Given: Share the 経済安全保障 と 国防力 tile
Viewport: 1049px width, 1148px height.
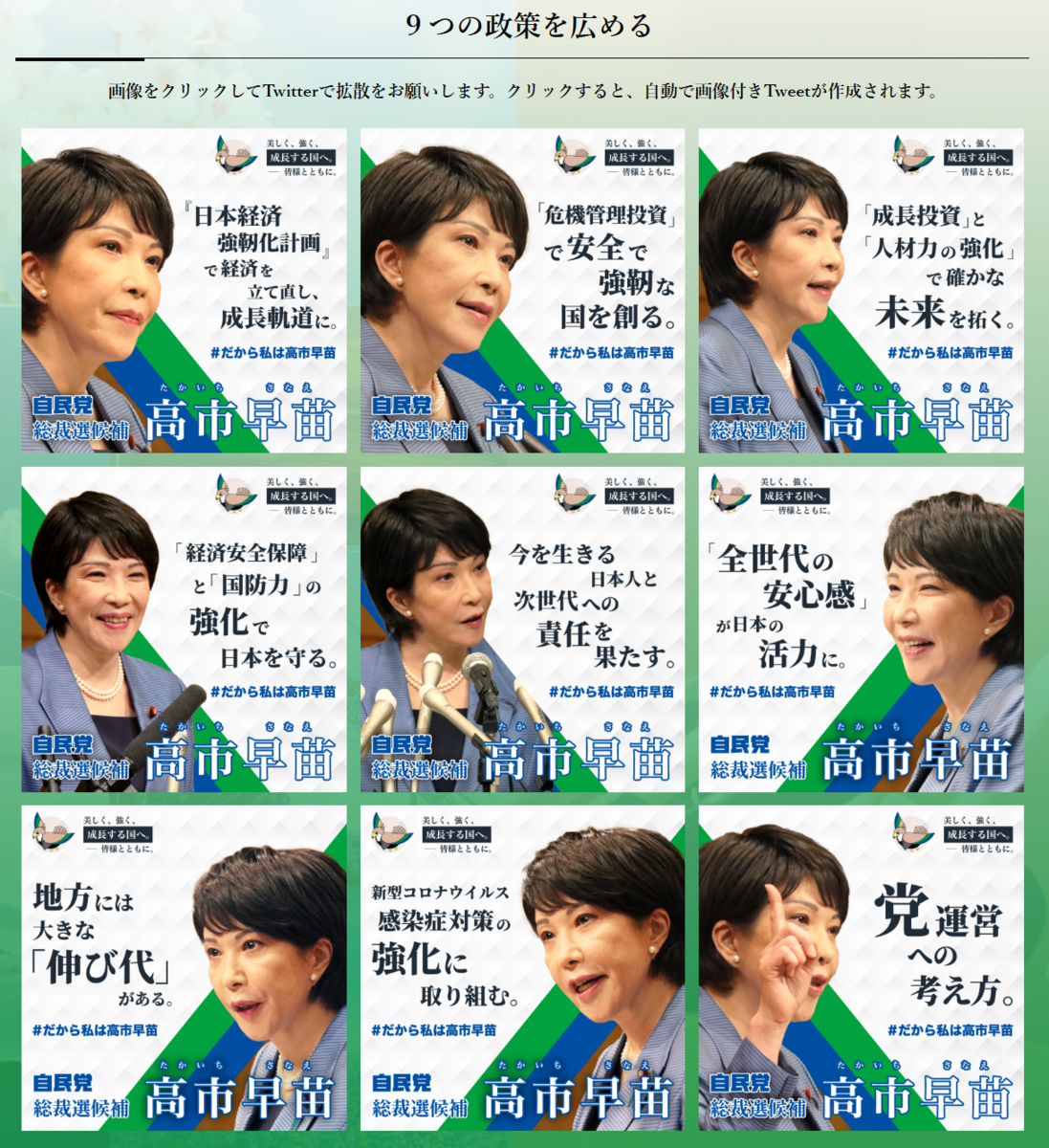Looking at the screenshot, I should pos(184,629).
